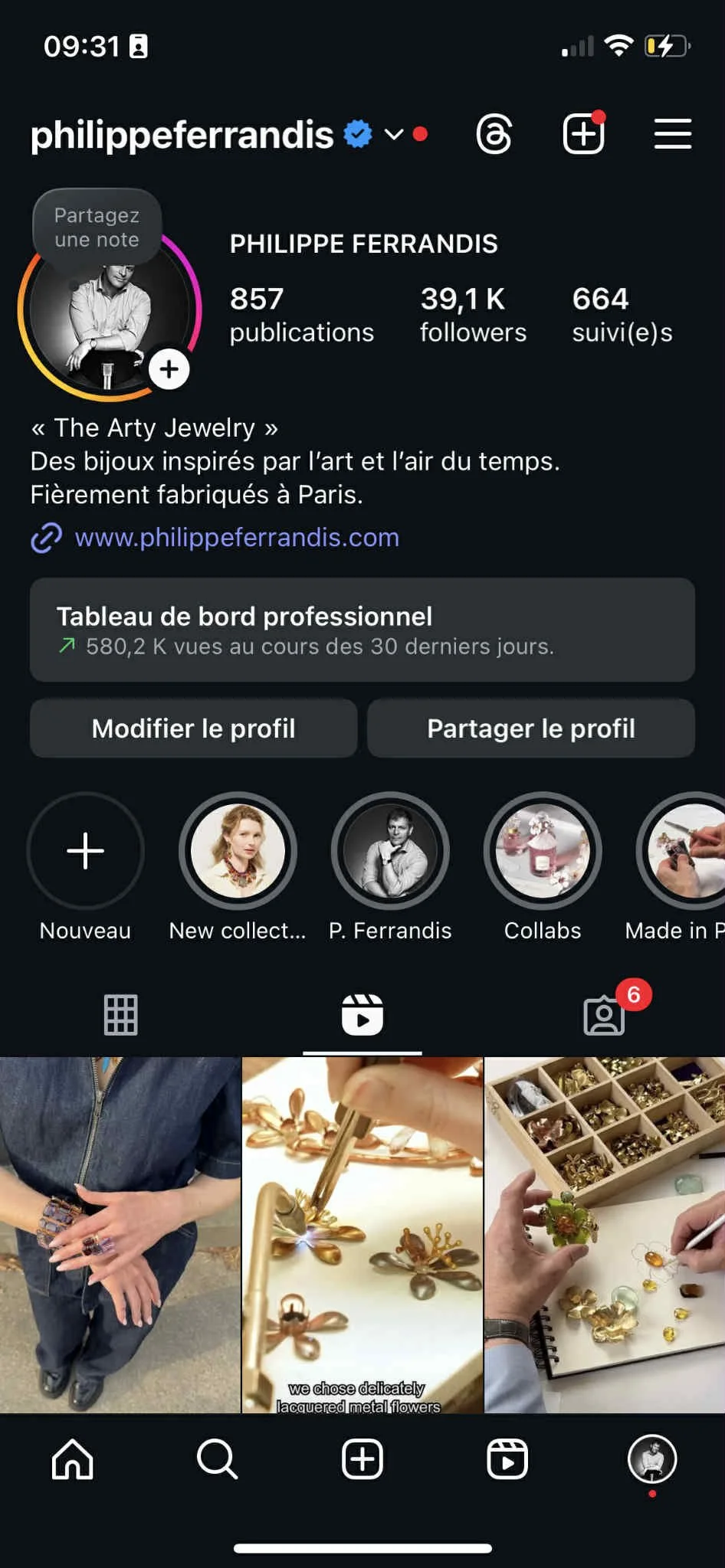Go to the Home feed
The width and height of the screenshot is (725, 1568).
coord(73,1459)
